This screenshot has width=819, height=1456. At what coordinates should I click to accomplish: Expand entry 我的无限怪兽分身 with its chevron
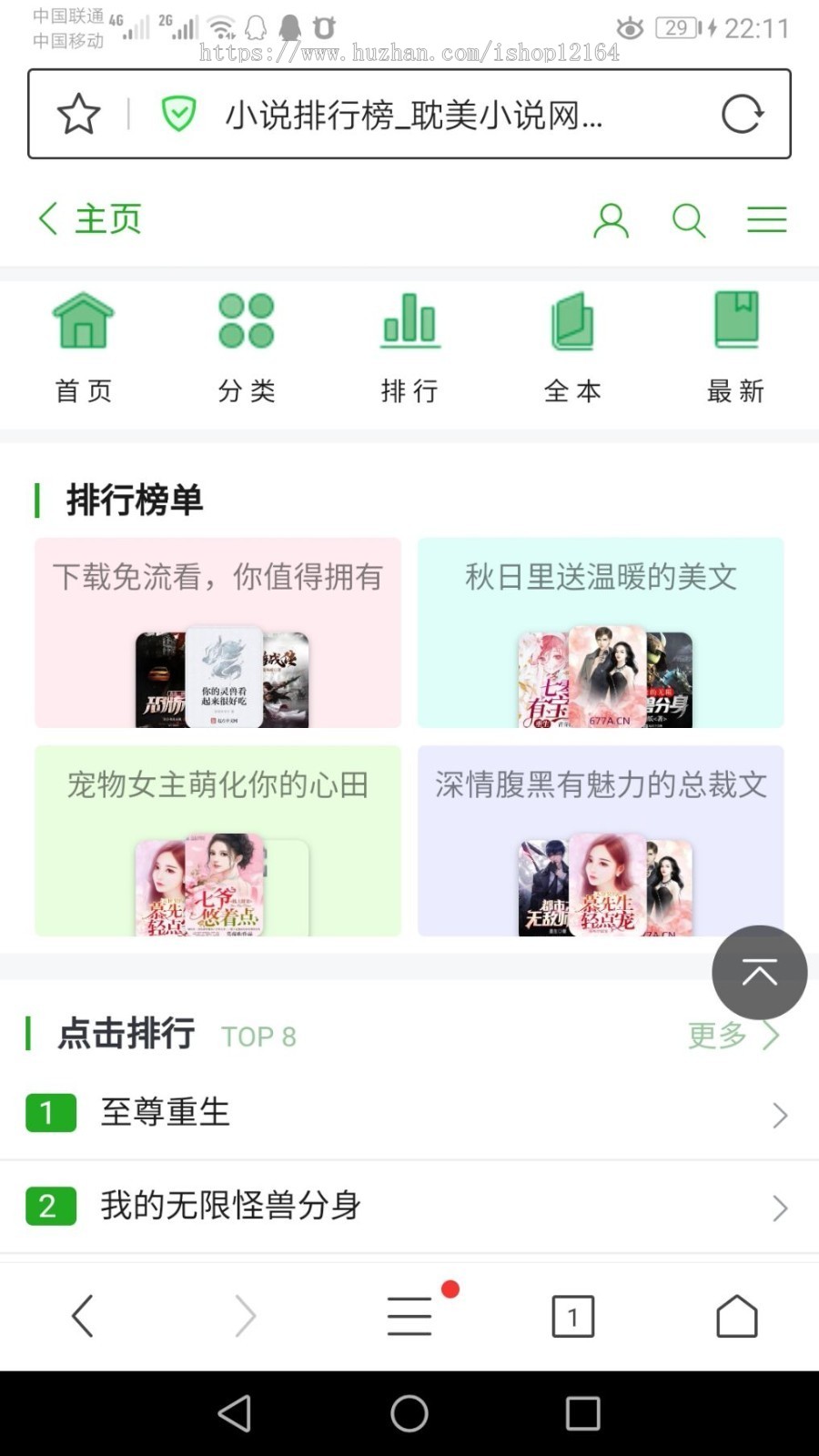[780, 1208]
